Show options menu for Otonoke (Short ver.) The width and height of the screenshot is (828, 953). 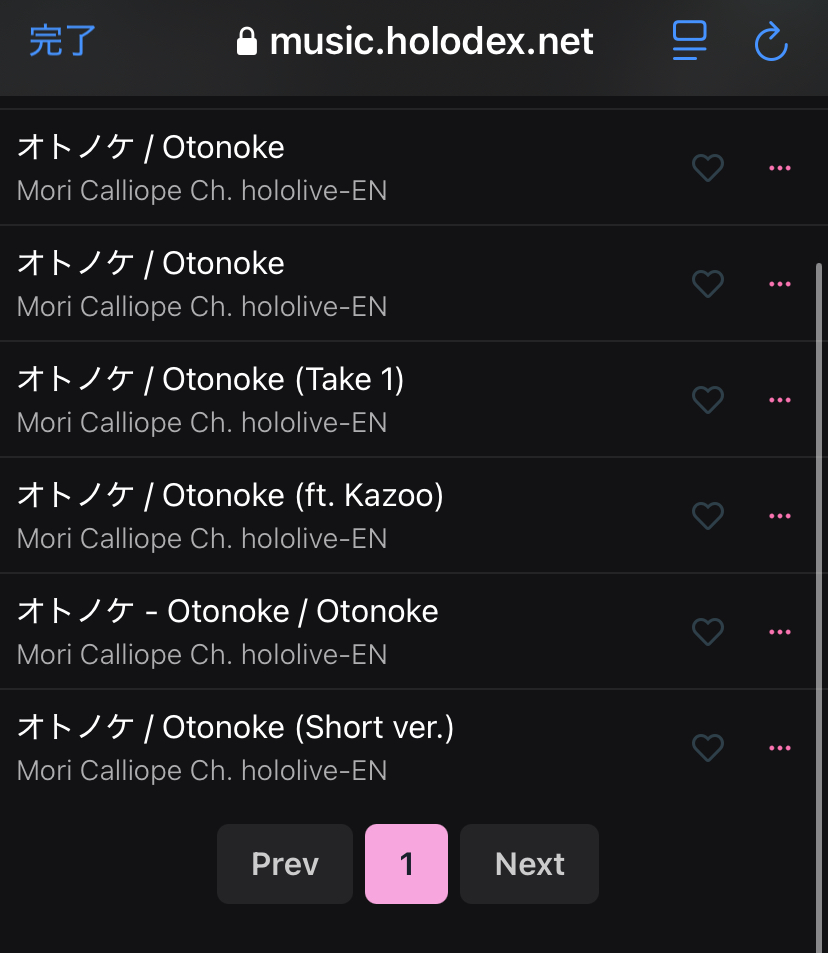coord(780,748)
